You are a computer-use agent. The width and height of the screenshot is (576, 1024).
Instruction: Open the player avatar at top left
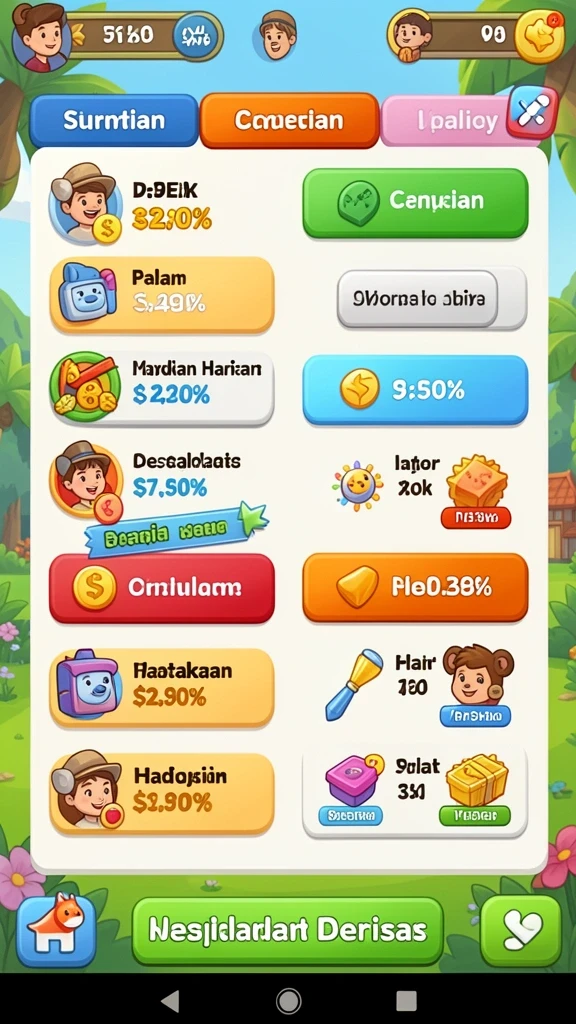(x=38, y=36)
